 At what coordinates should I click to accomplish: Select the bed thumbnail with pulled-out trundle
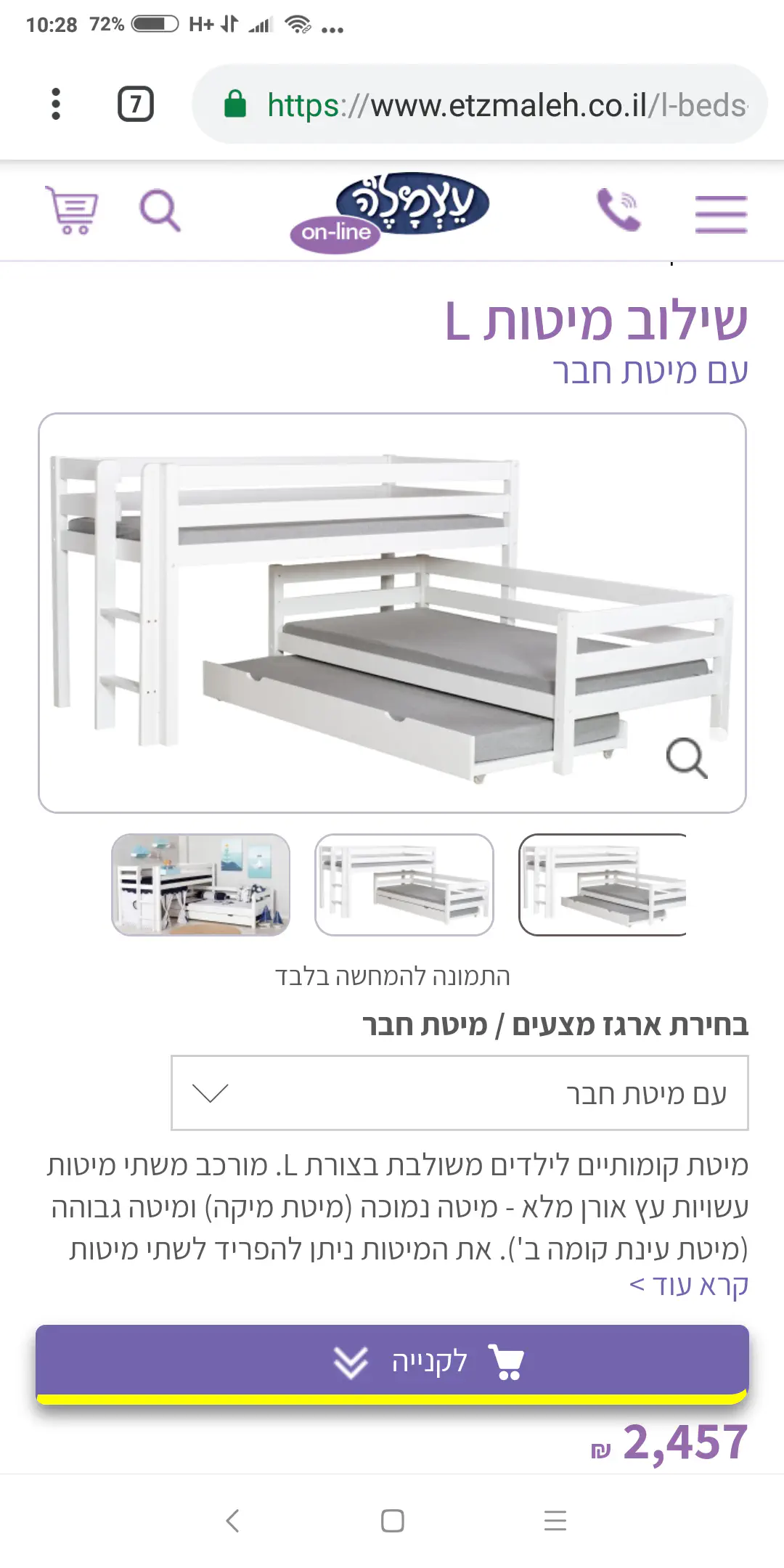click(603, 885)
